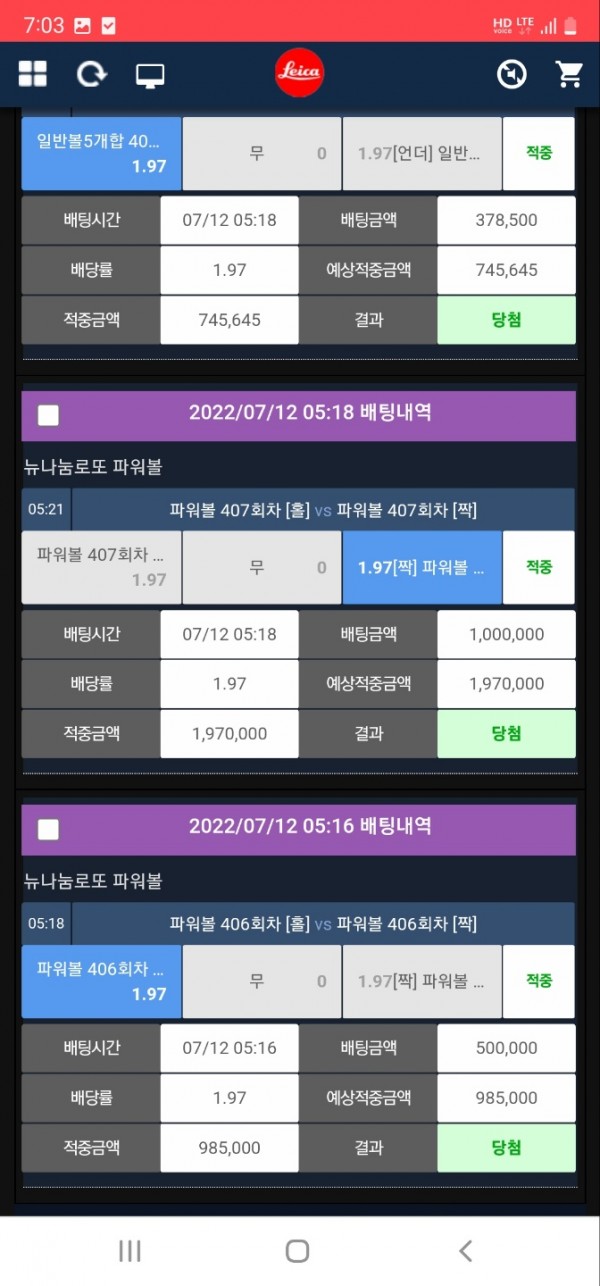600x1286 pixels.
Task: Open the monitor screen icon
Action: (150, 75)
